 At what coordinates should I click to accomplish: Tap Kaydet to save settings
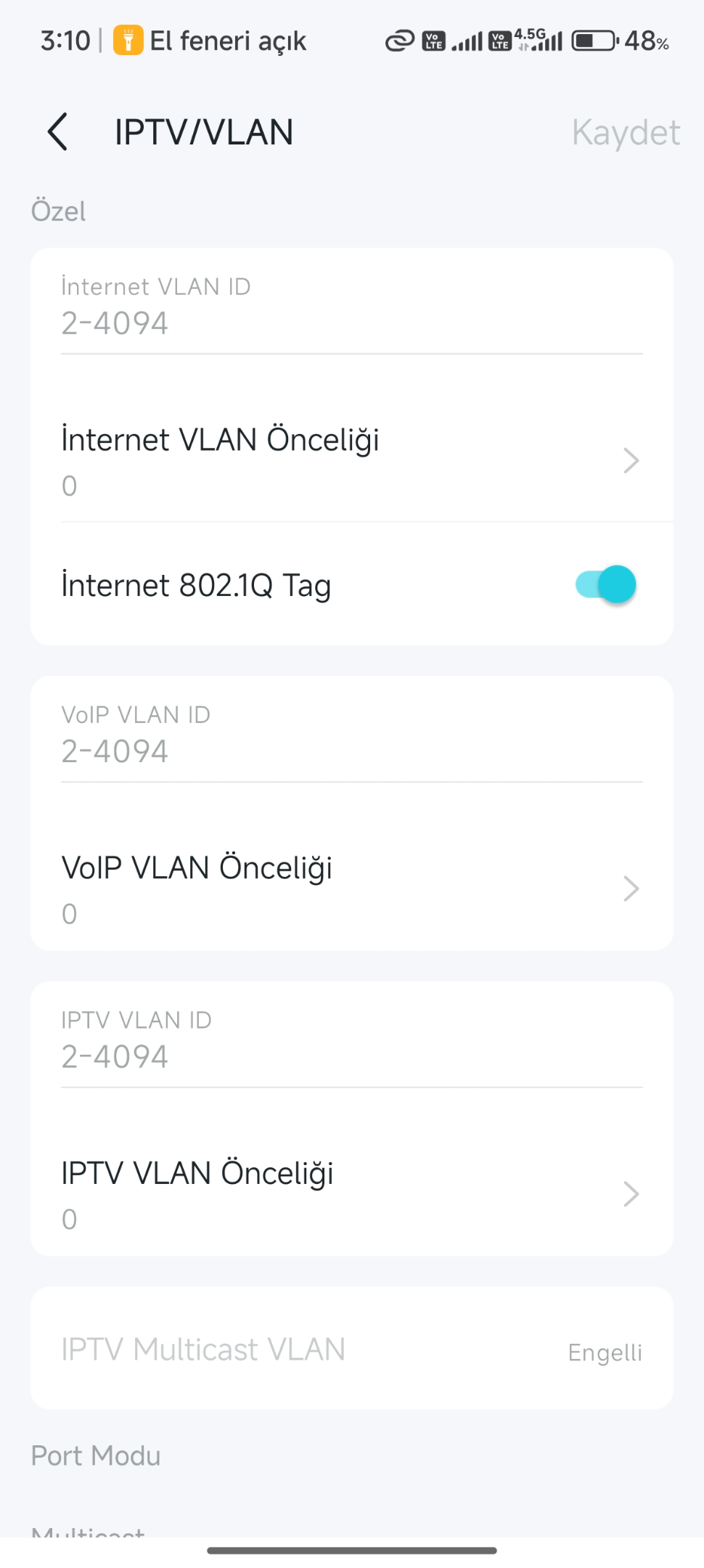(x=626, y=133)
